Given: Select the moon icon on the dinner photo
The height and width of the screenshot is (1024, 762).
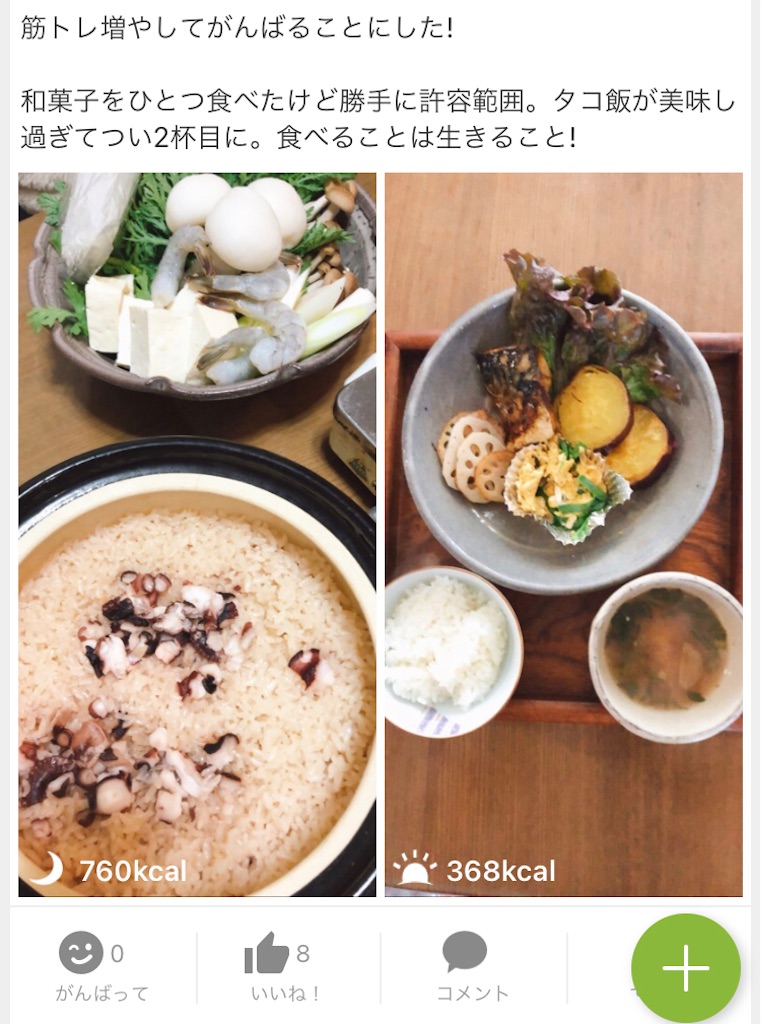Looking at the screenshot, I should (x=45, y=869).
